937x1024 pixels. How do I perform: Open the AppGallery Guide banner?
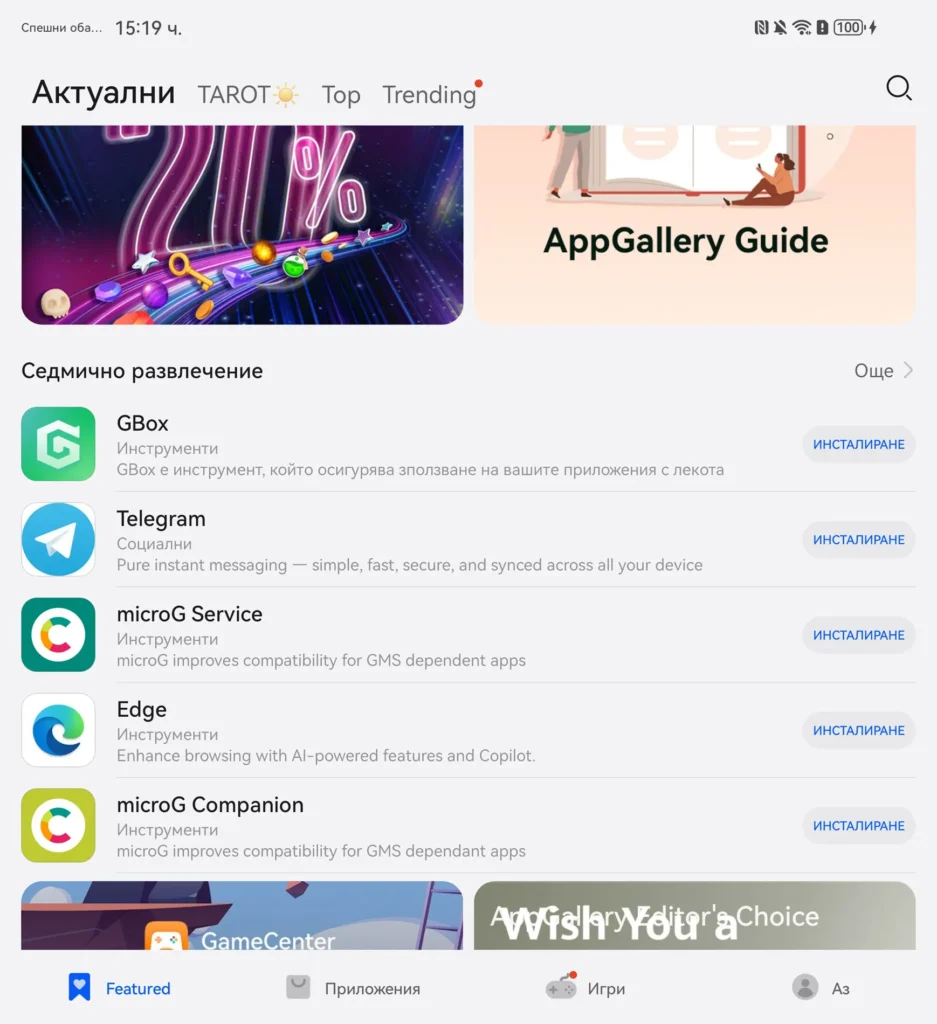(x=694, y=225)
